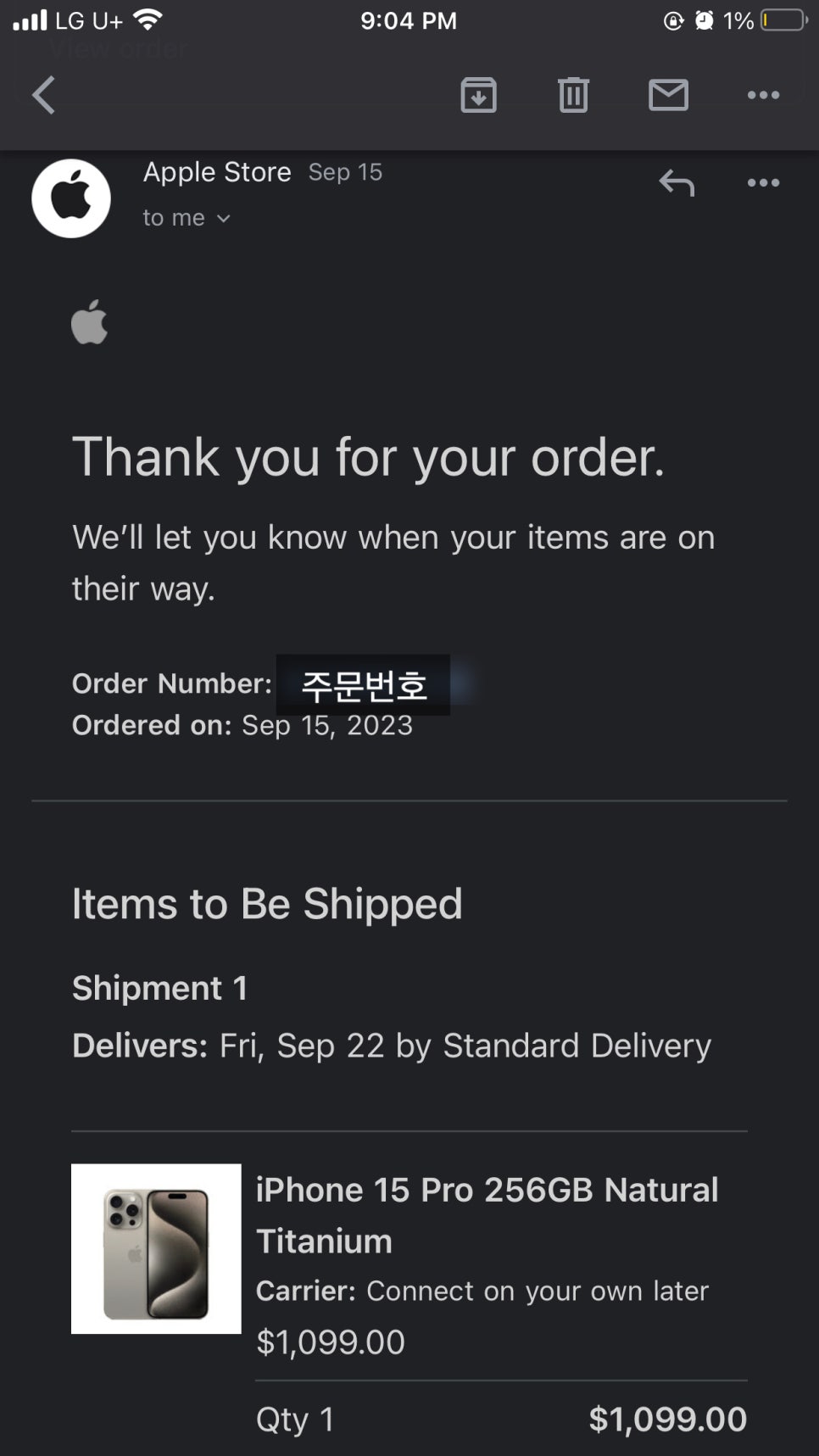This screenshot has height=1456, width=819.
Task: Open the Apple Store sender avatar
Action: tap(71, 198)
